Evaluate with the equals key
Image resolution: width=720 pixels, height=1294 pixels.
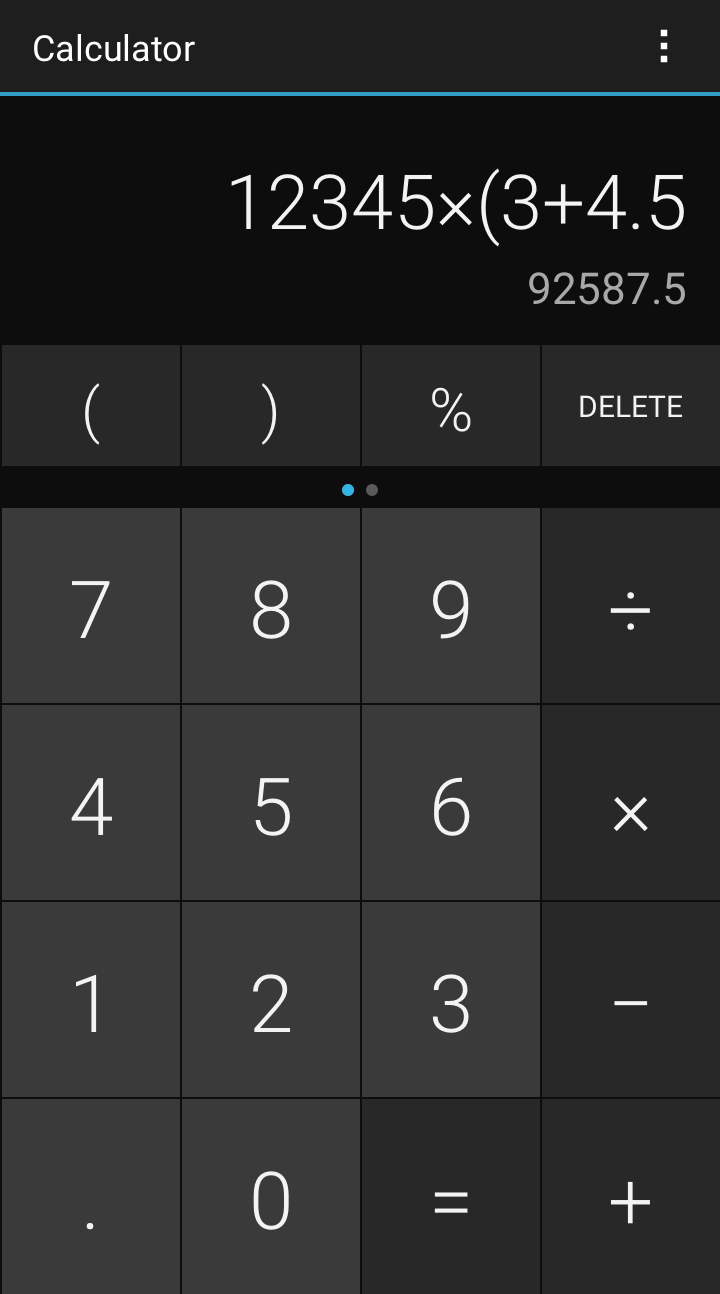coord(451,1197)
